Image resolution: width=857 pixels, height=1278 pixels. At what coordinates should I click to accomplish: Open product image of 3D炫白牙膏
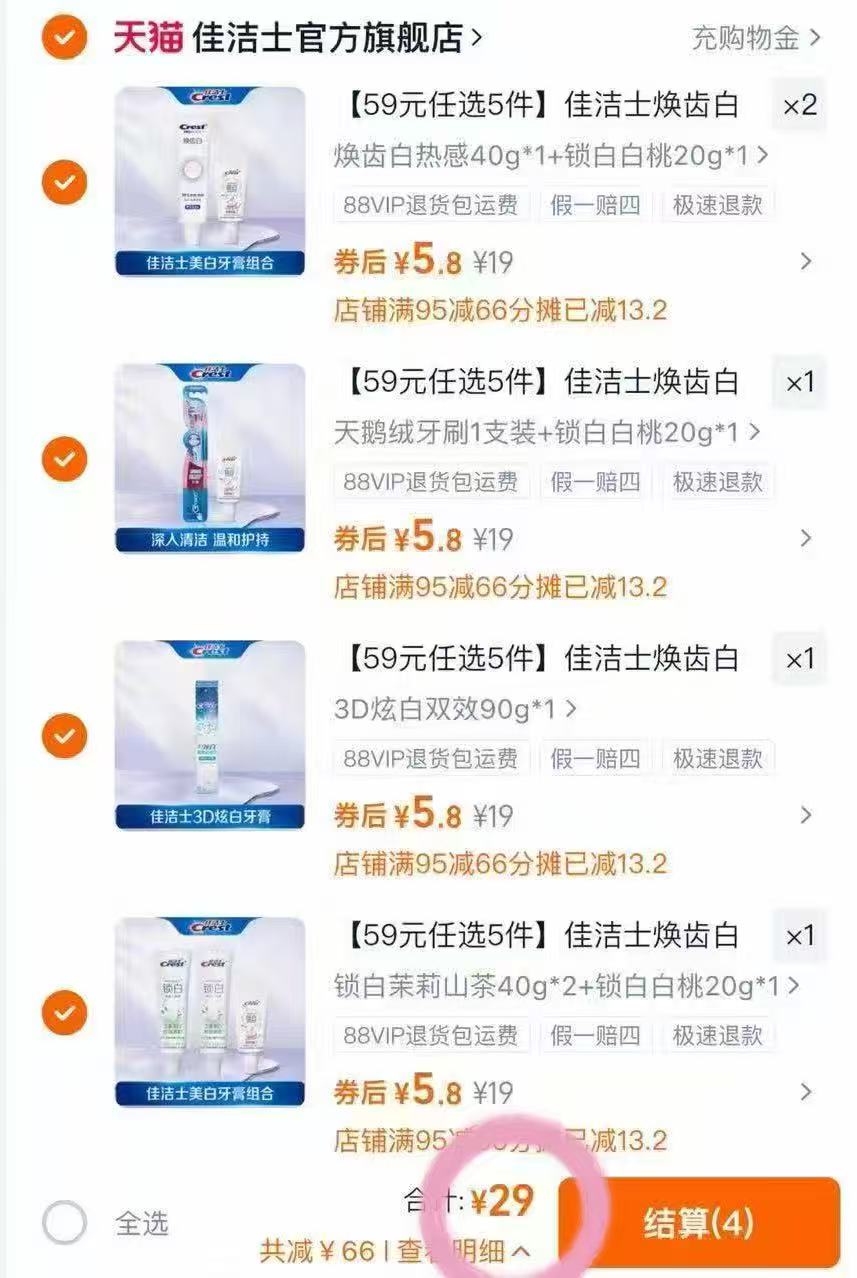[210, 736]
